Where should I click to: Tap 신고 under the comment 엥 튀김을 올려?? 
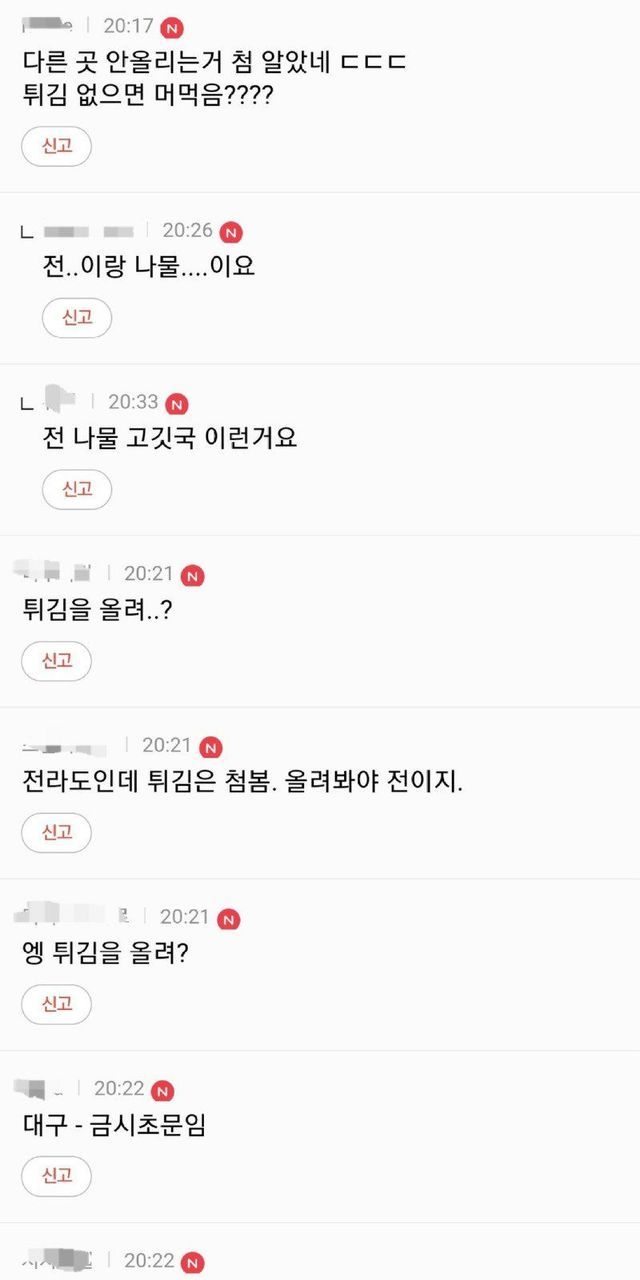tap(56, 1005)
